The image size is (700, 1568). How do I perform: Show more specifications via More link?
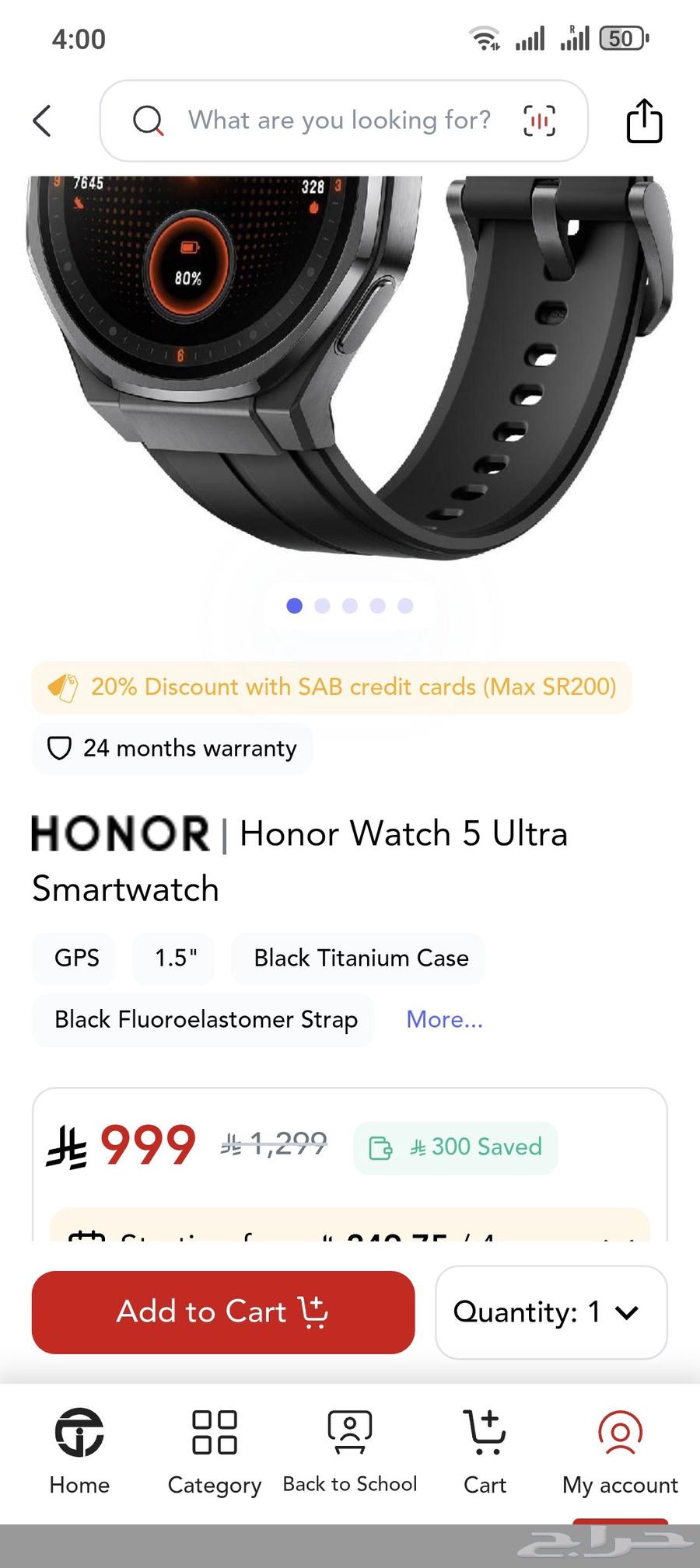point(444,1019)
